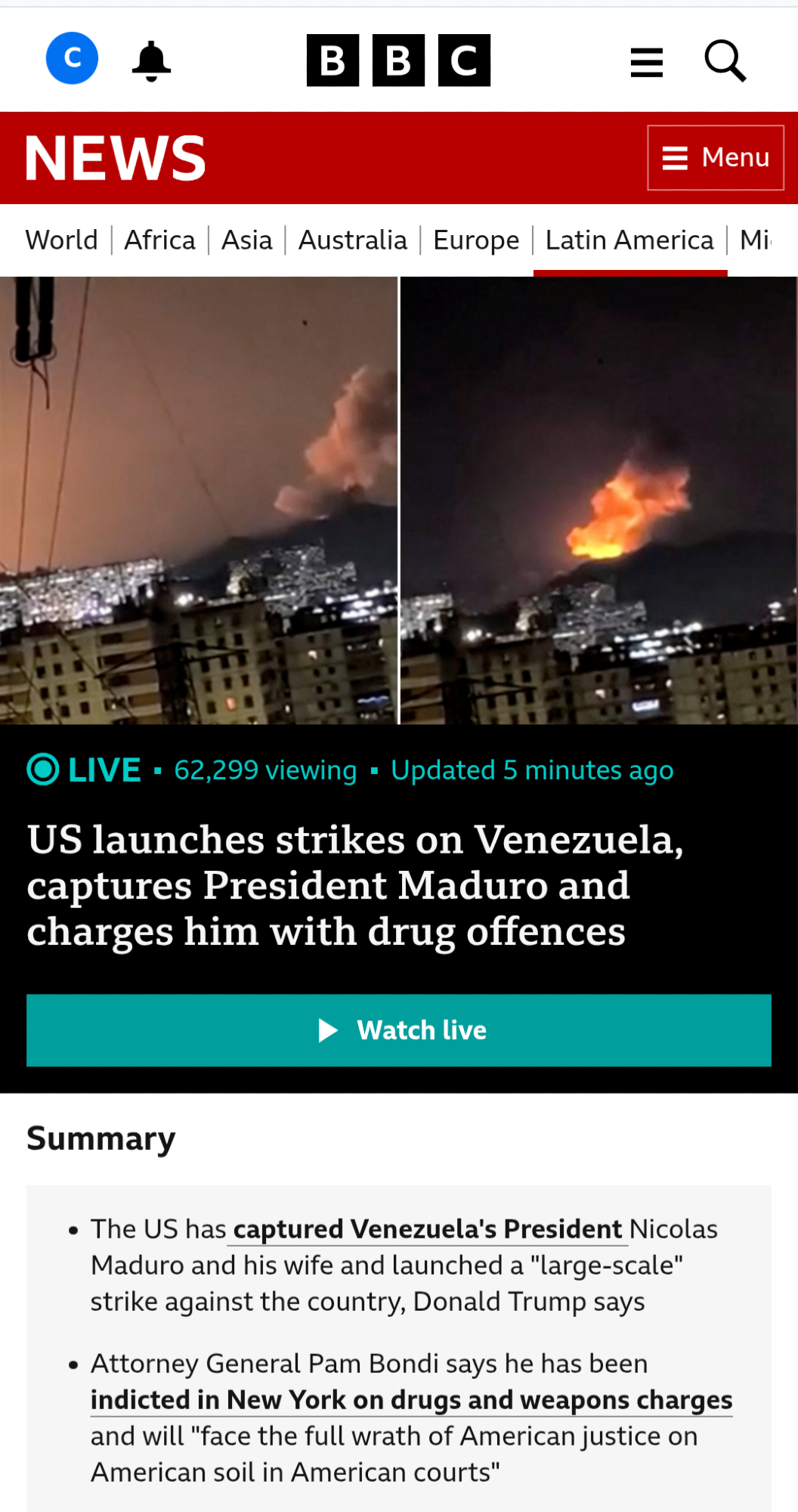Open the captured Venezuela's President link

427,1229
